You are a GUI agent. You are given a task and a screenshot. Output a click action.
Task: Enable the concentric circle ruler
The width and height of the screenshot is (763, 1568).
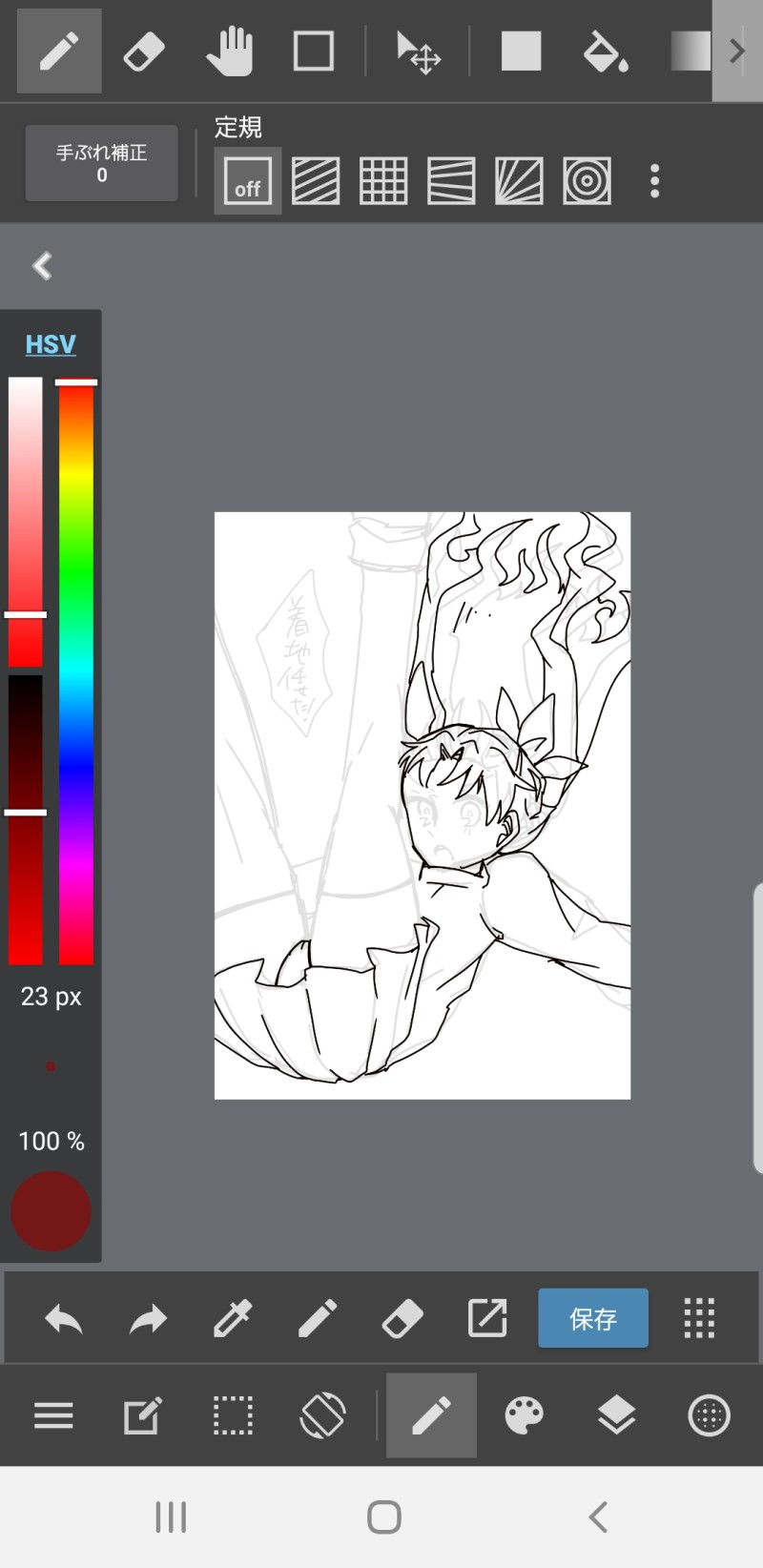click(x=587, y=180)
